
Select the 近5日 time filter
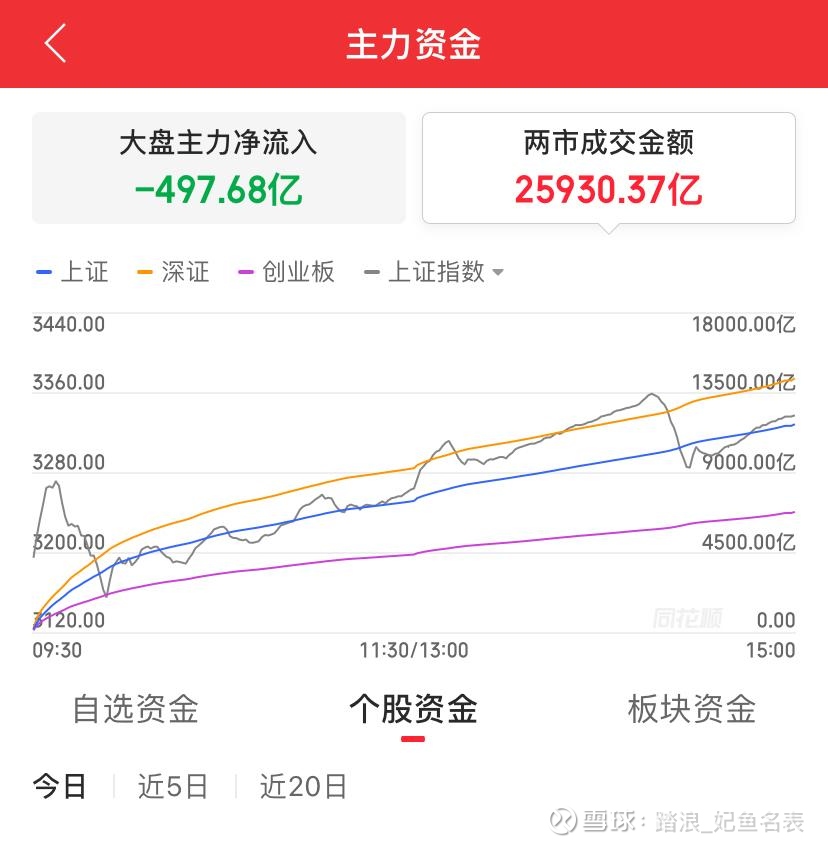[170, 788]
